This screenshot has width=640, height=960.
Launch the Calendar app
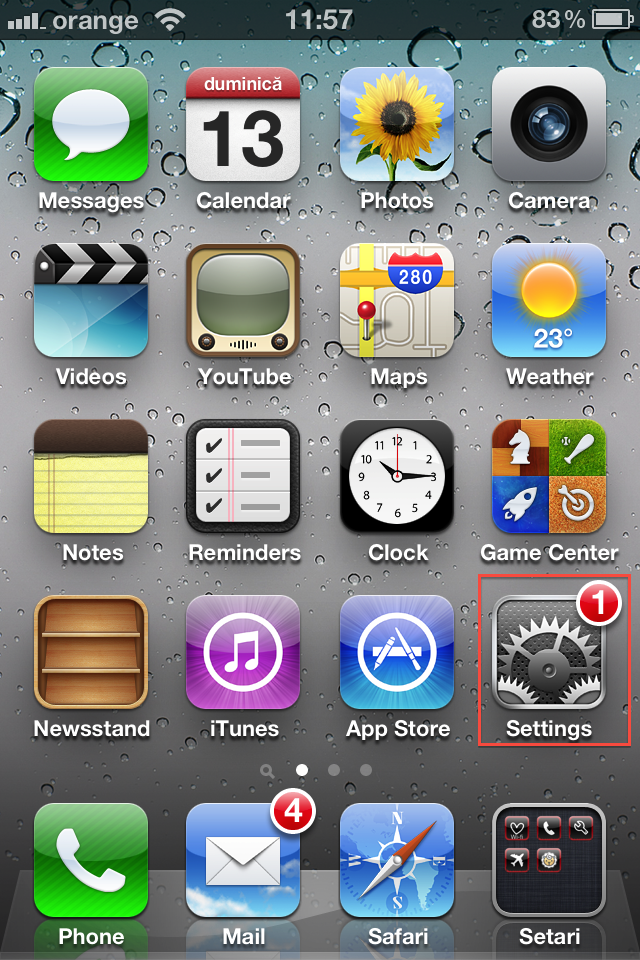243,125
